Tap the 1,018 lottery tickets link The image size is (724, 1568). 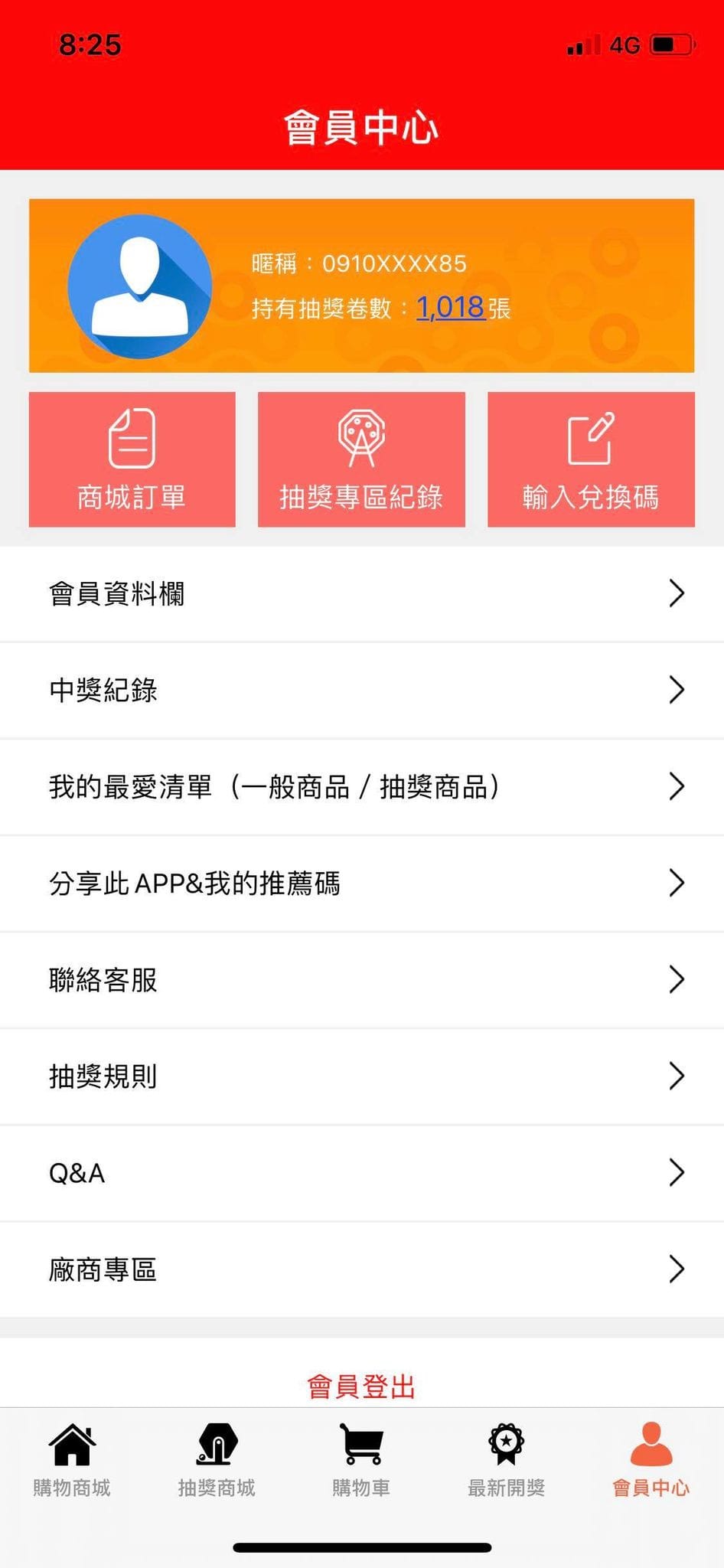point(451,308)
